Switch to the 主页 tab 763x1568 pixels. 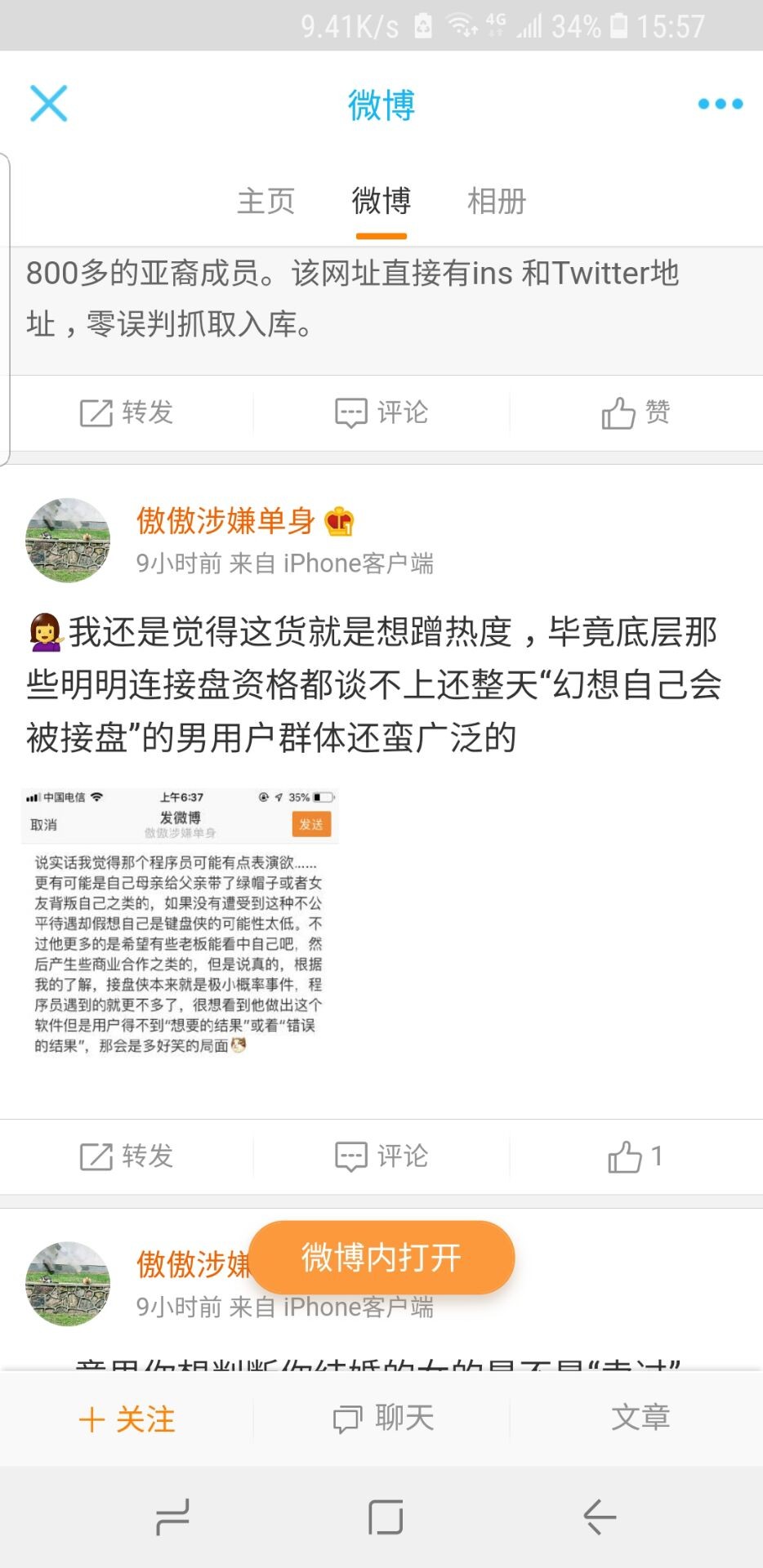tap(265, 201)
